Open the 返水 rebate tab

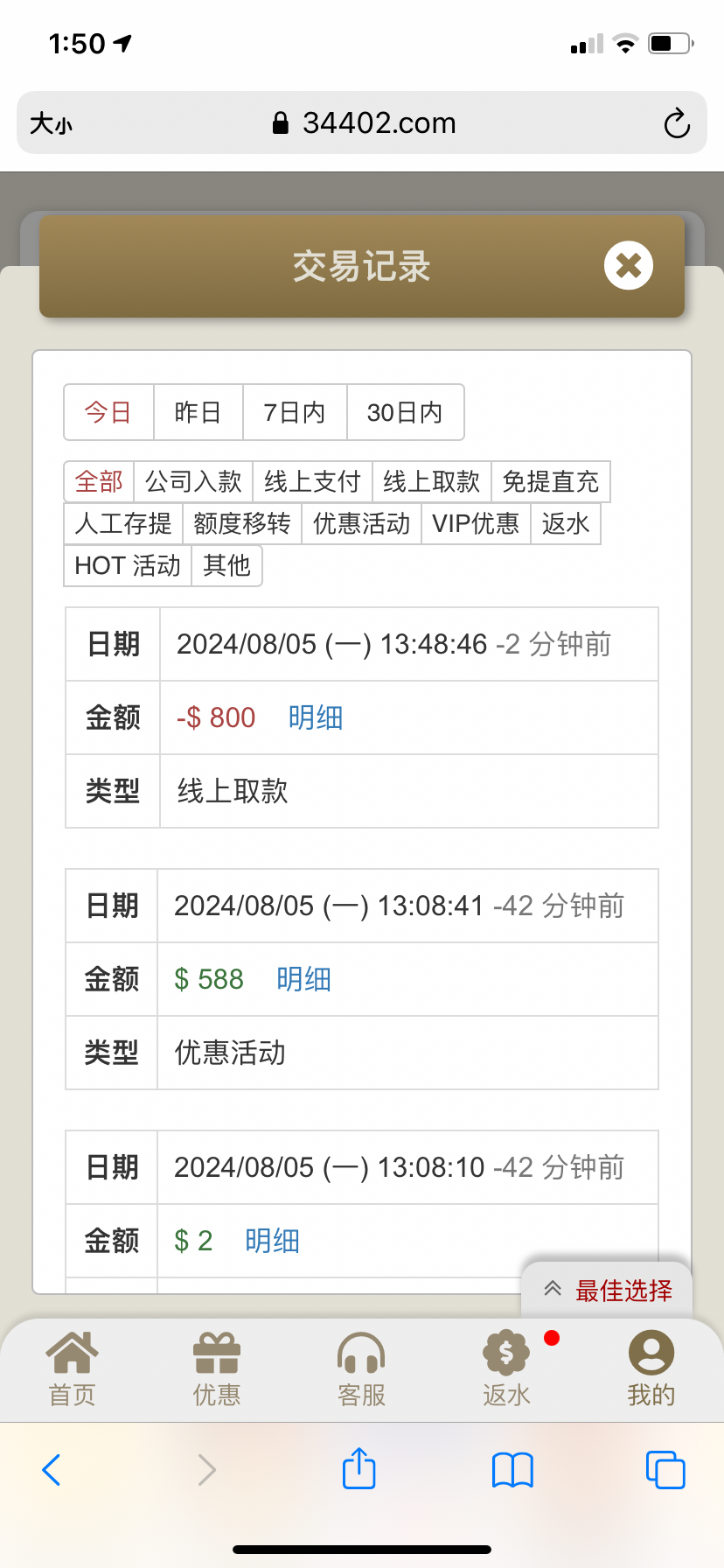pos(507,1369)
